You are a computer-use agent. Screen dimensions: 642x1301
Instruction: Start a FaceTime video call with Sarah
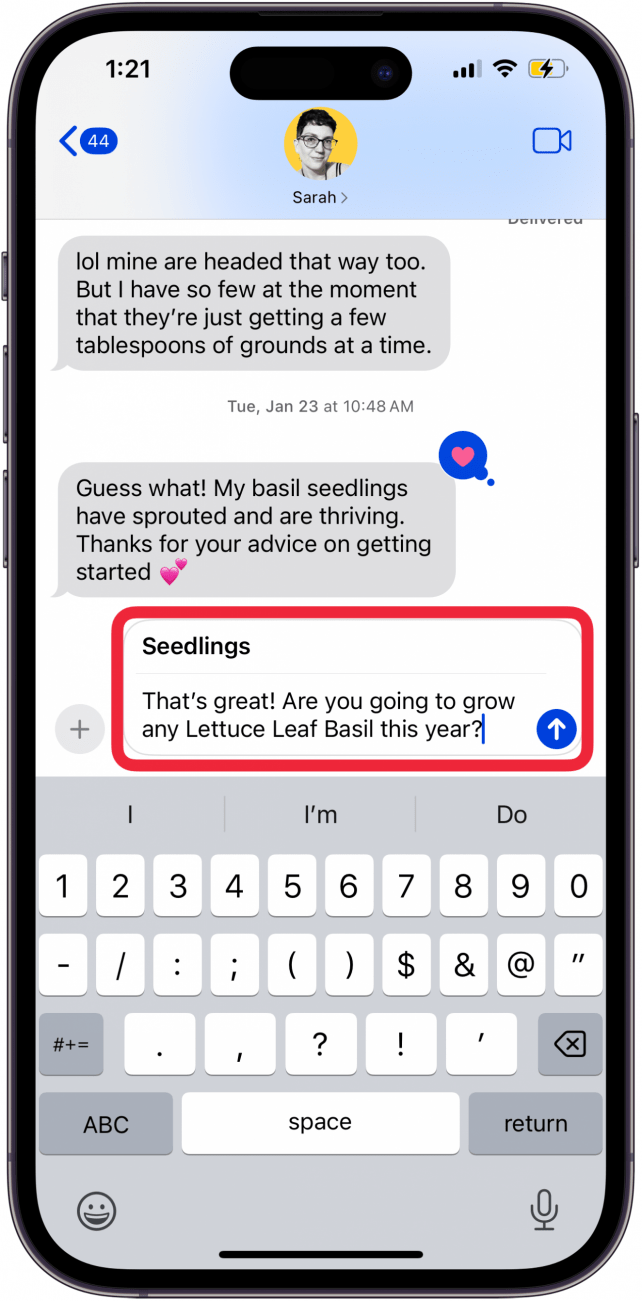pos(551,141)
